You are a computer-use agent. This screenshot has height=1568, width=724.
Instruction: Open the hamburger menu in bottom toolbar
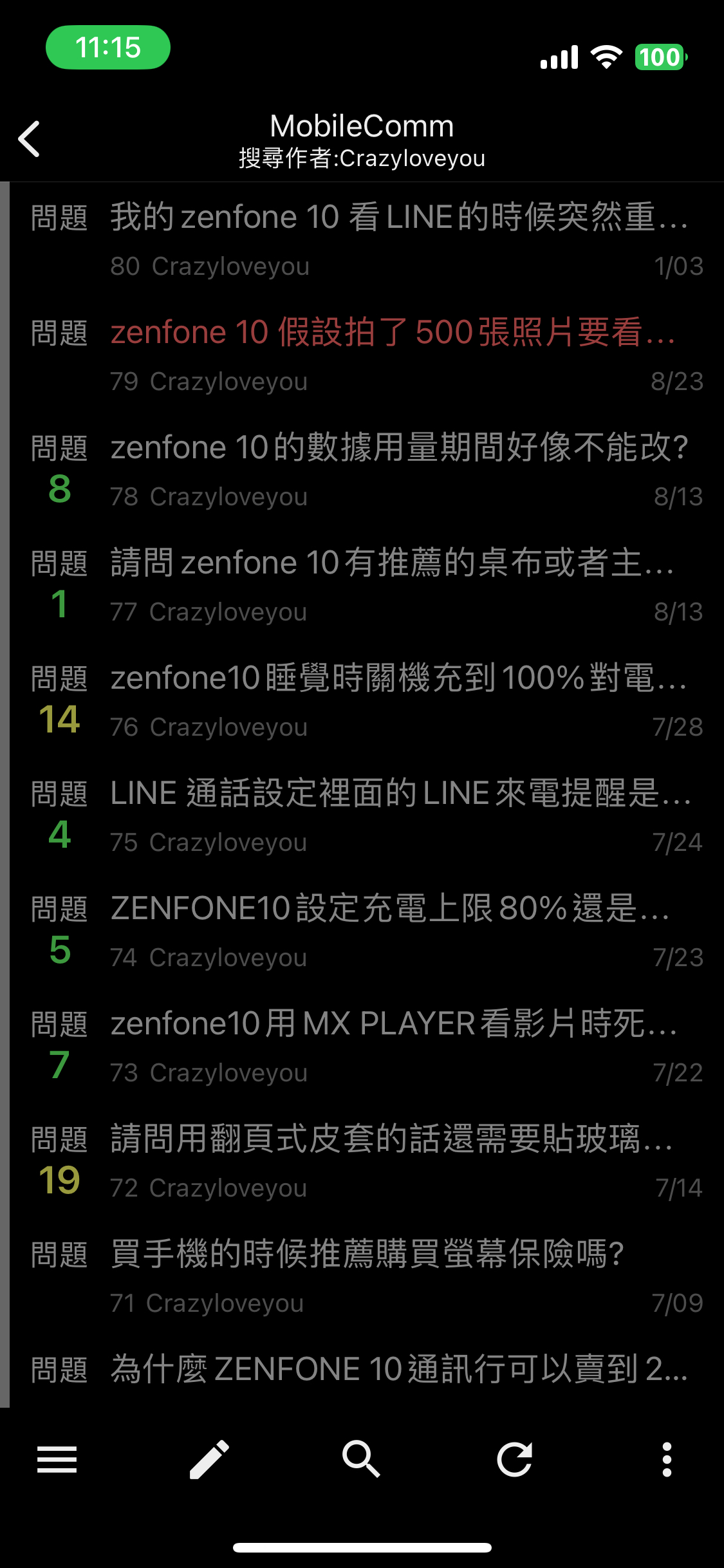point(57,1459)
